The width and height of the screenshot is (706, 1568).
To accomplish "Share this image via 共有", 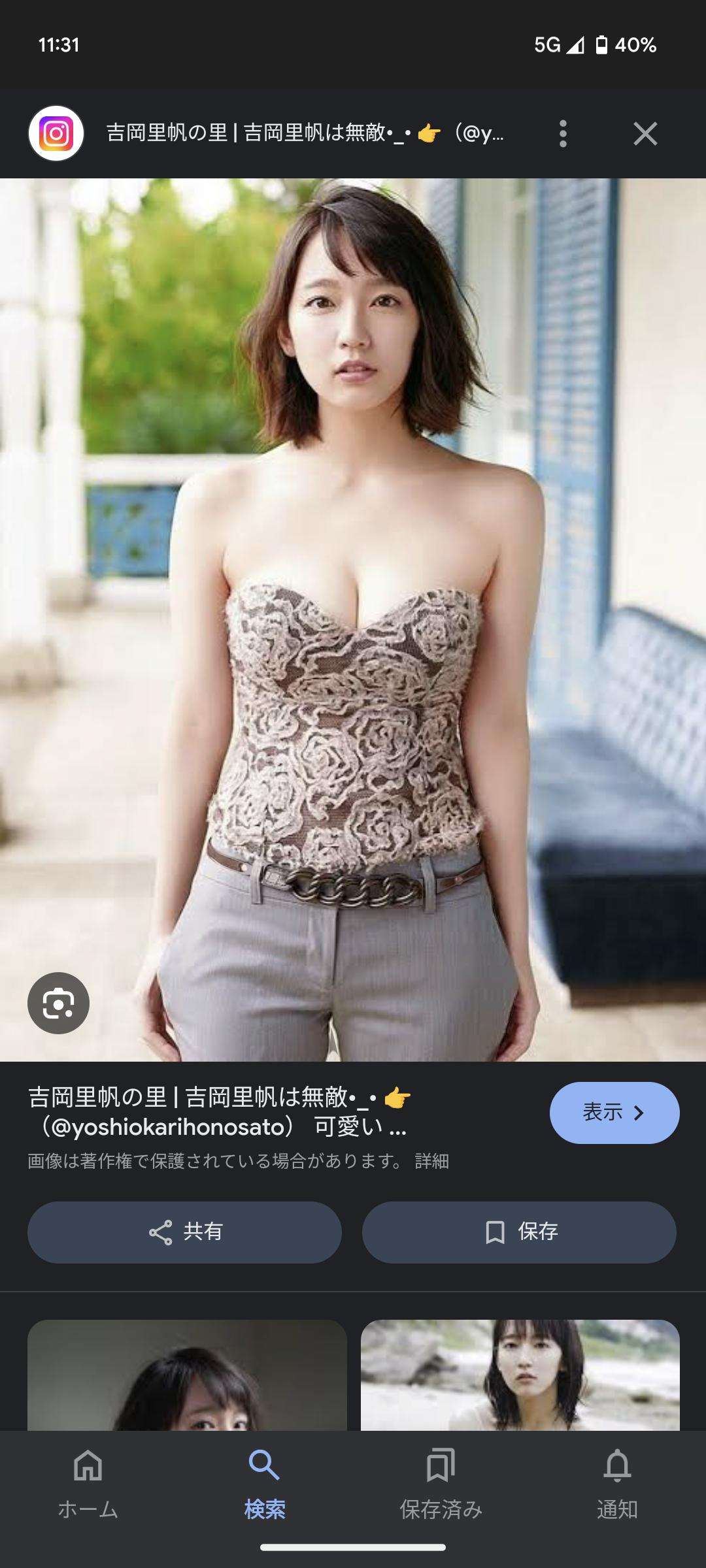I will click(184, 1232).
